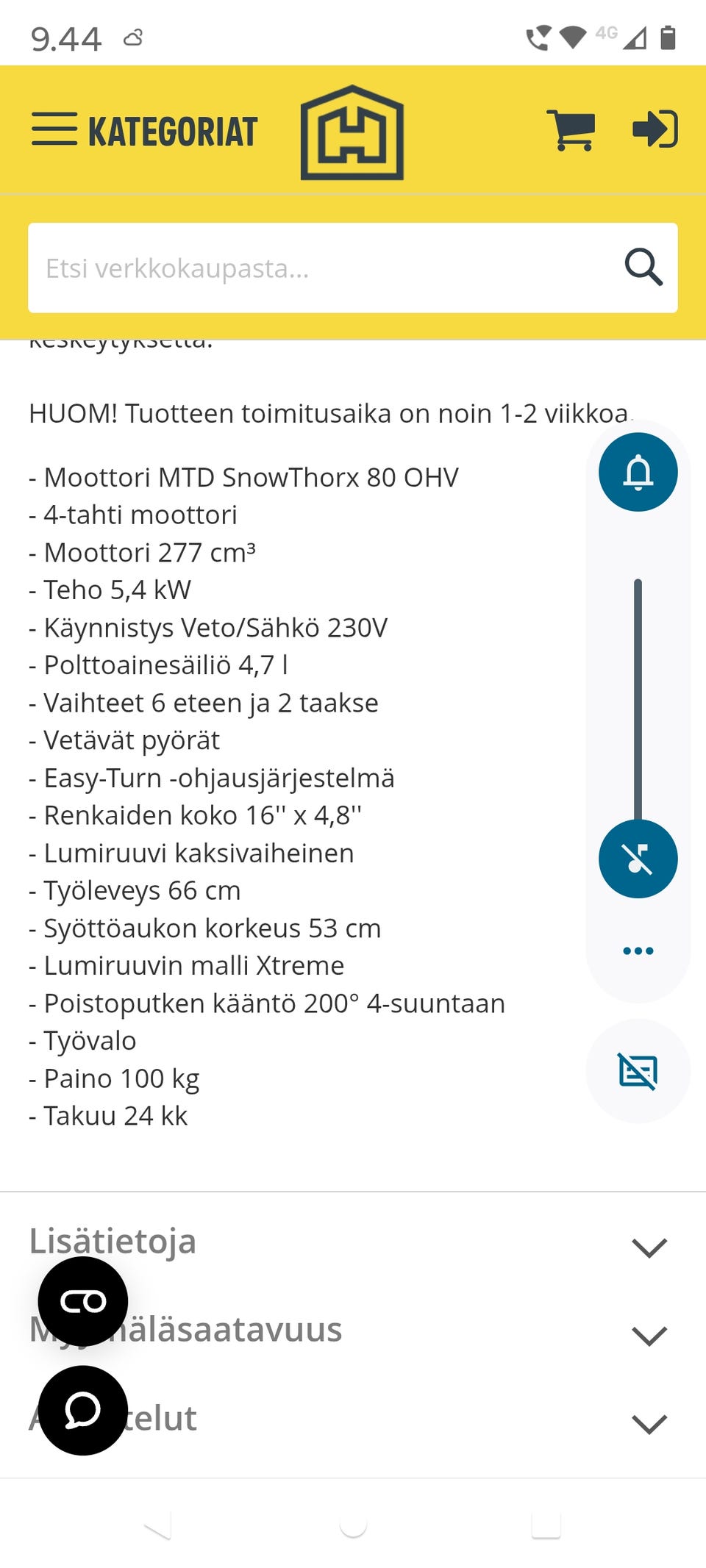Expand the Myymäläsaatavuus section

(x=353, y=1330)
